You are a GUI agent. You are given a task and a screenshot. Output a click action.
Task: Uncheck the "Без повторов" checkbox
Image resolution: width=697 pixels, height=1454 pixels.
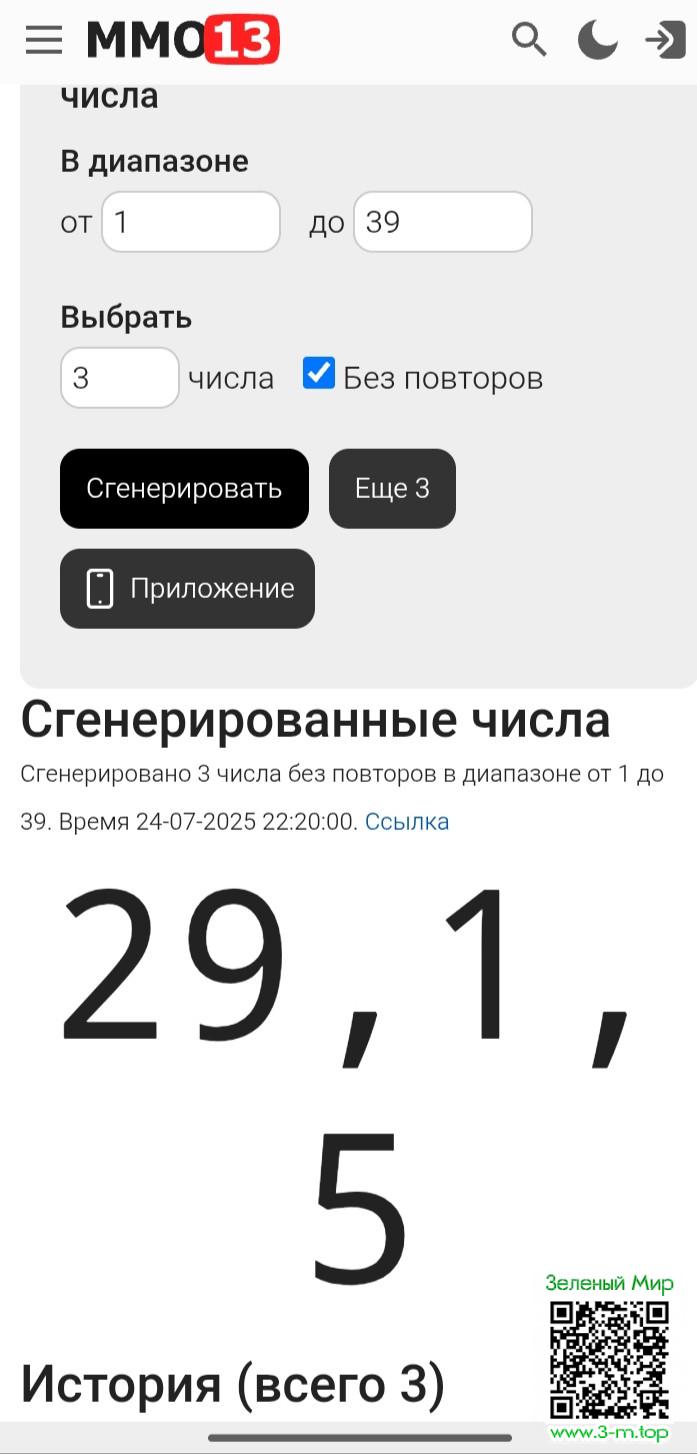click(x=319, y=375)
